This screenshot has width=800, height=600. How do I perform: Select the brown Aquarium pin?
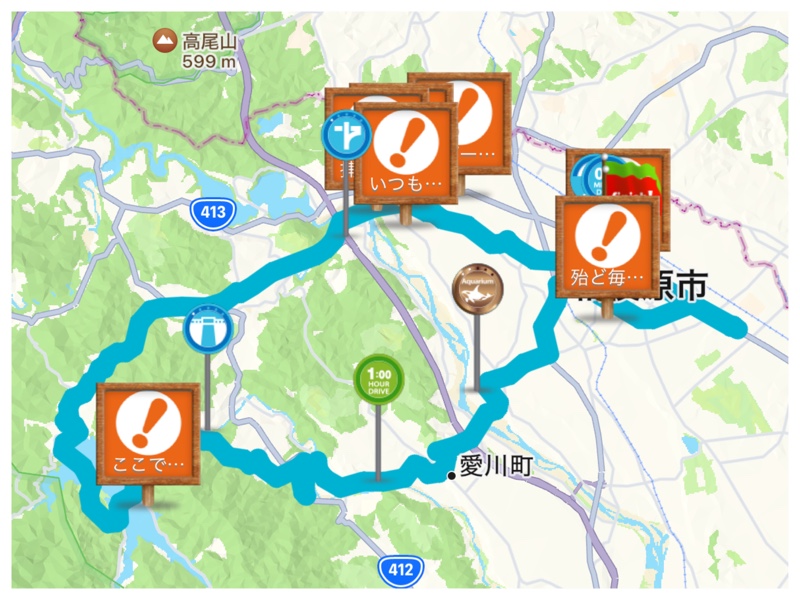[x=477, y=288]
